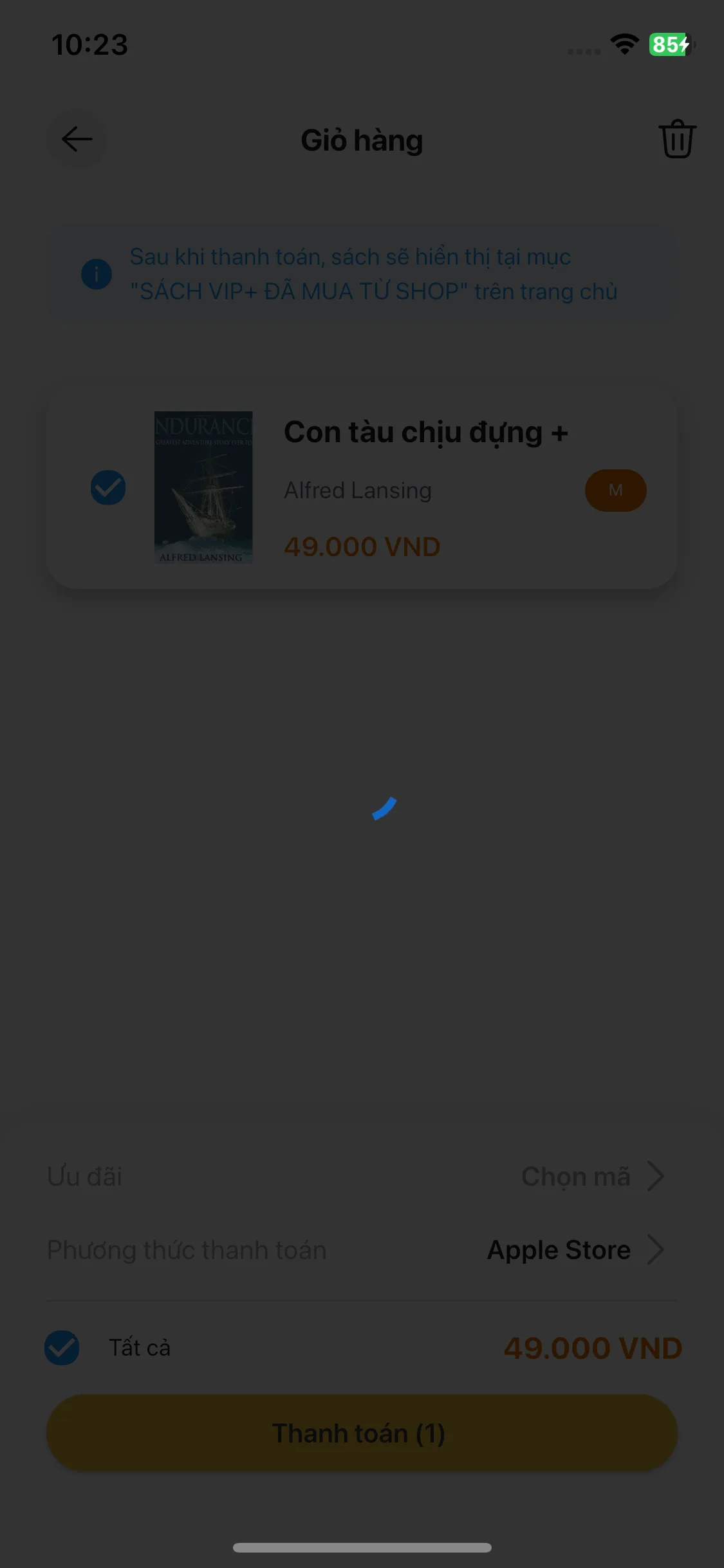This screenshot has height=1568, width=724.
Task: Delete cart items with the trash icon
Action: [677, 139]
